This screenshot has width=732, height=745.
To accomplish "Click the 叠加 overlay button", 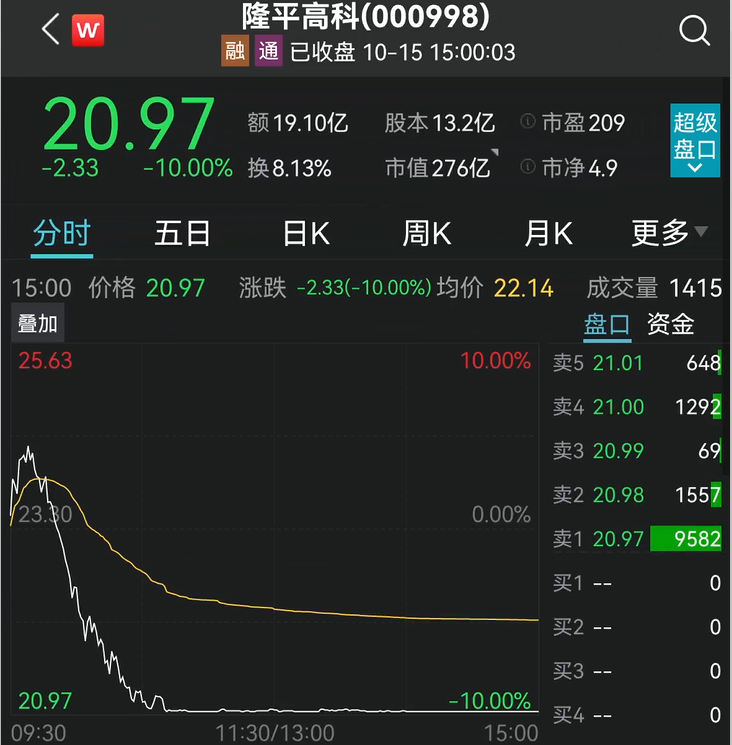I will tap(37, 323).
